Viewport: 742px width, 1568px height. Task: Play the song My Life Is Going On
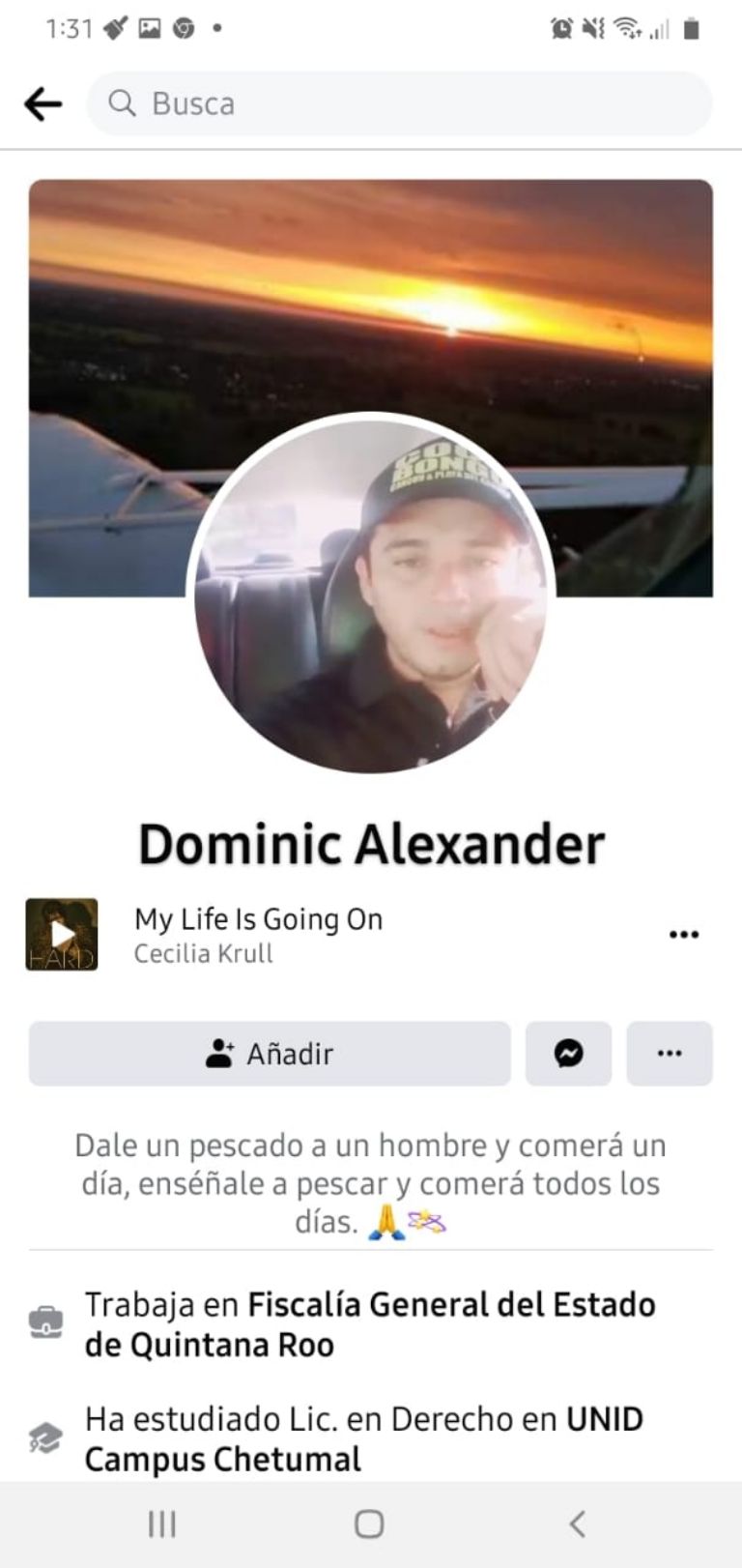click(62, 934)
